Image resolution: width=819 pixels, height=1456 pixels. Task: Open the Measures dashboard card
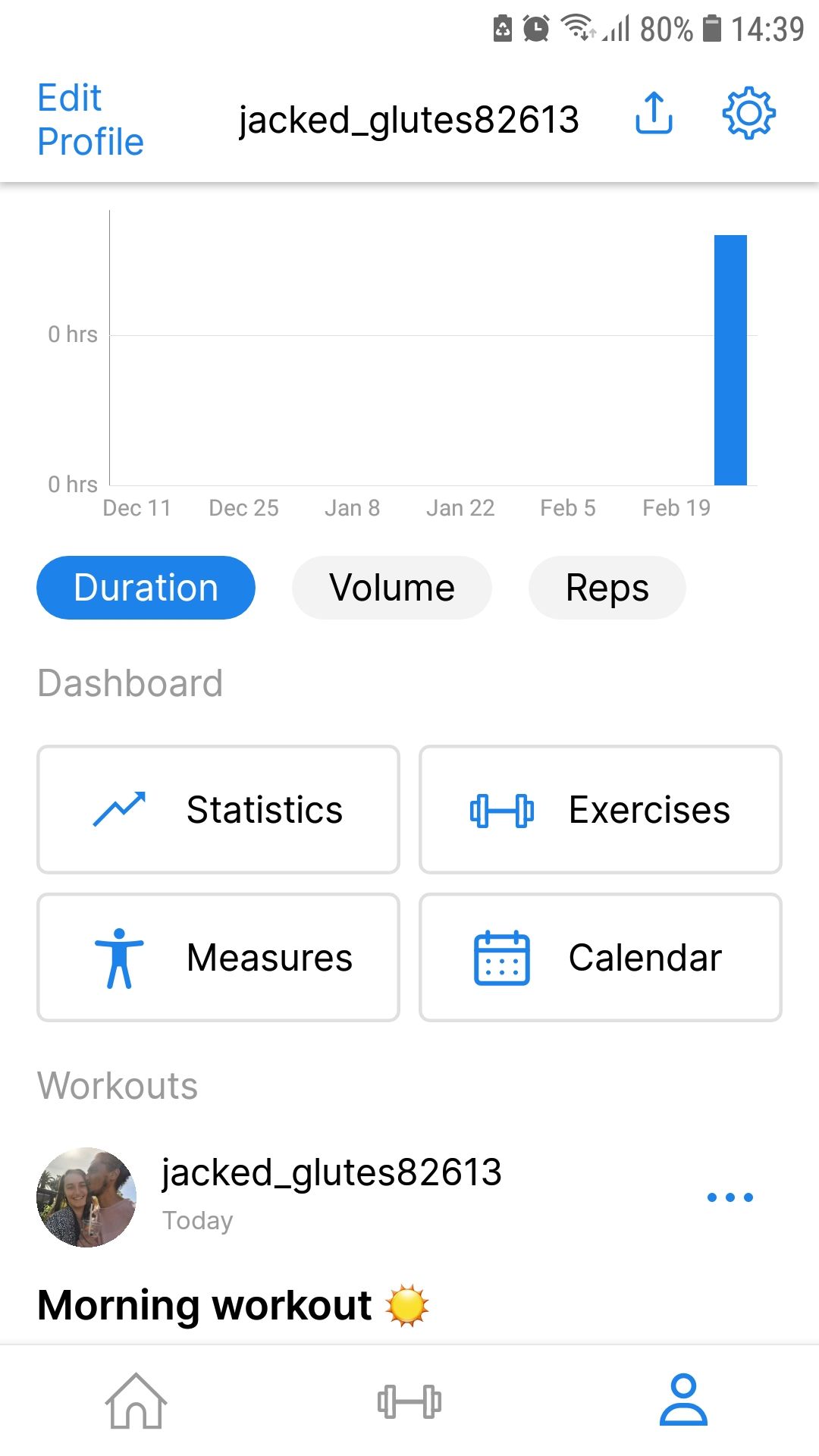[218, 957]
